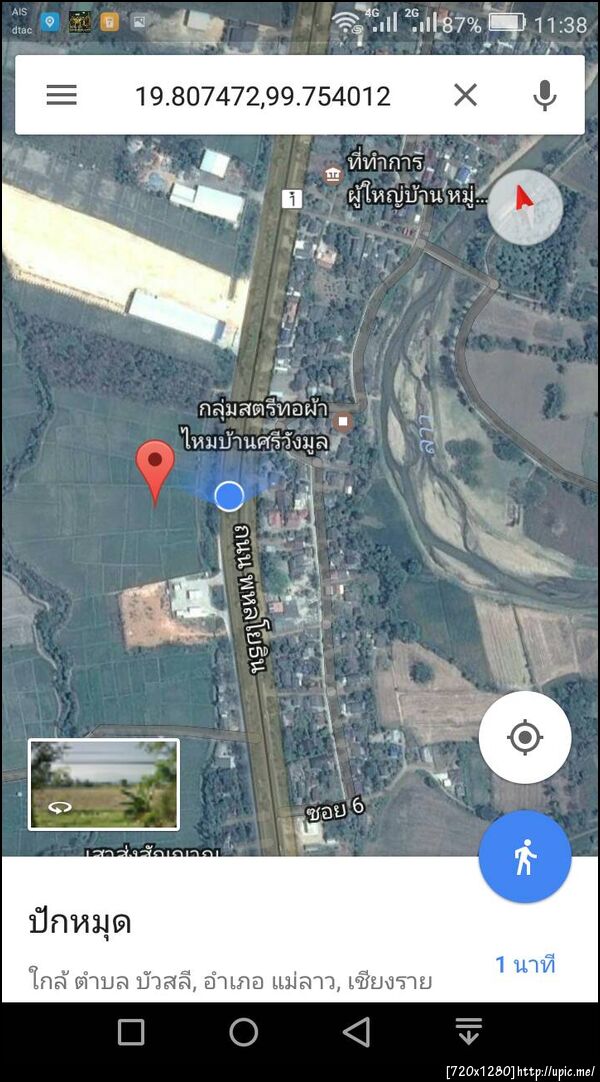Clear the search coordinates
Viewport: 600px width, 1082px height.
point(465,95)
